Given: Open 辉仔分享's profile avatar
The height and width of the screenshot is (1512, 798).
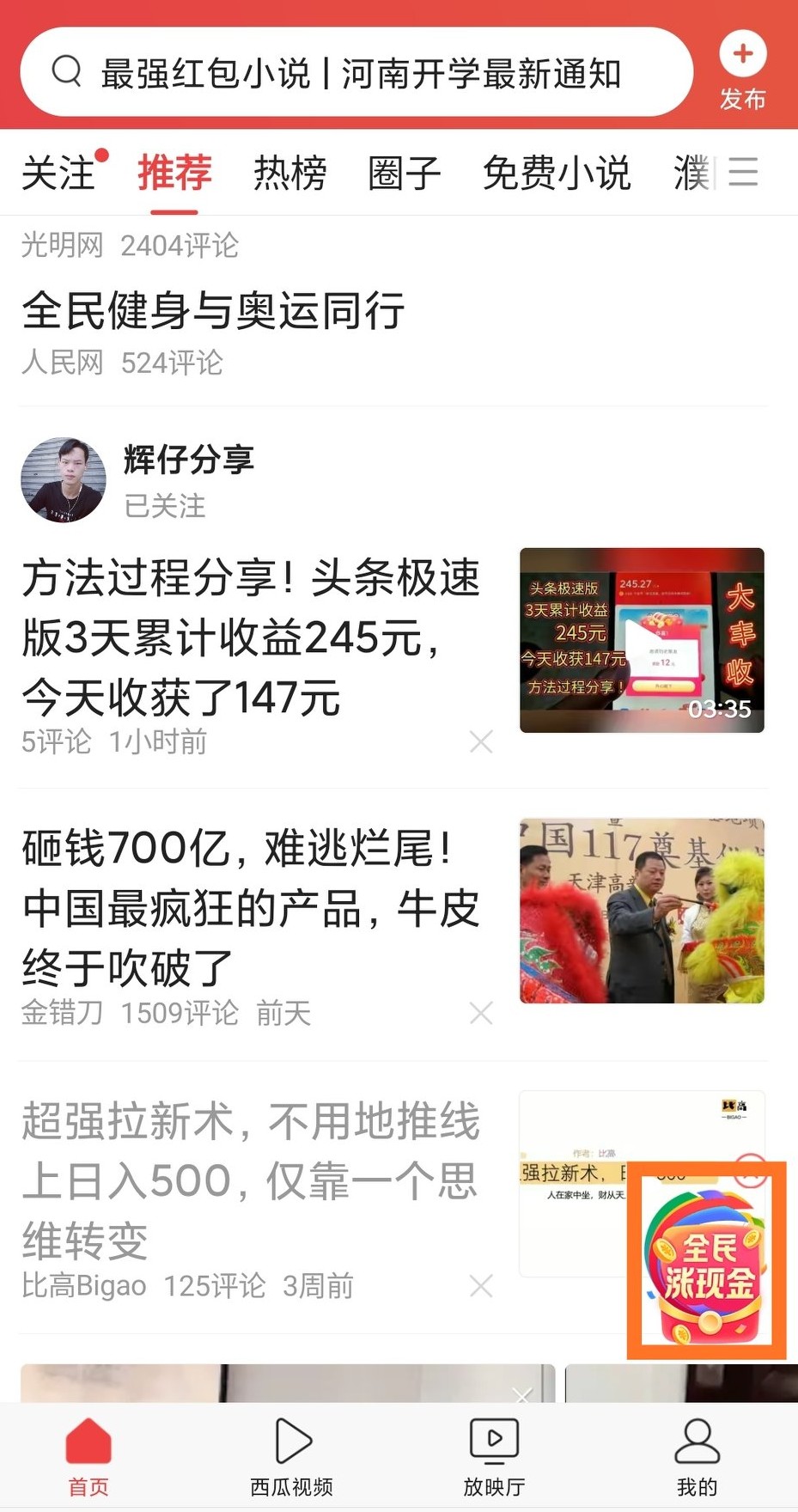Looking at the screenshot, I should pos(64,479).
